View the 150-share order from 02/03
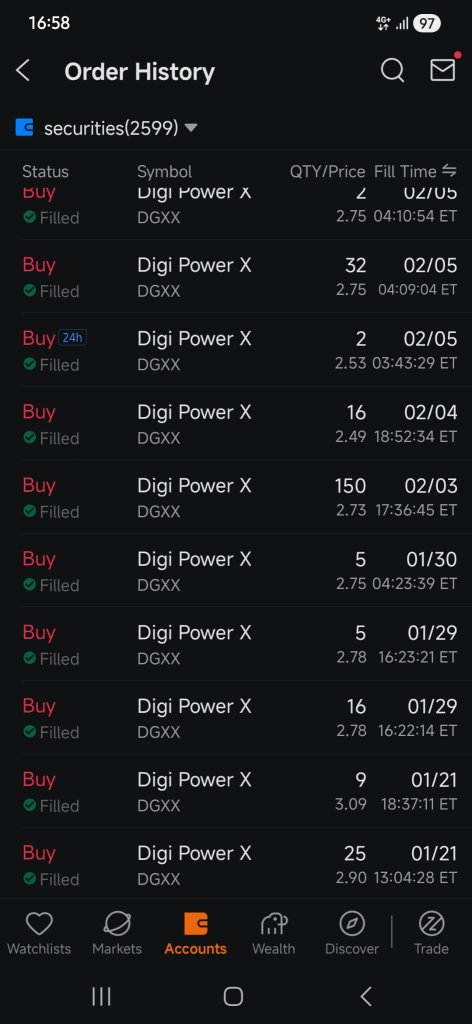This screenshot has width=472, height=1024. (236, 497)
